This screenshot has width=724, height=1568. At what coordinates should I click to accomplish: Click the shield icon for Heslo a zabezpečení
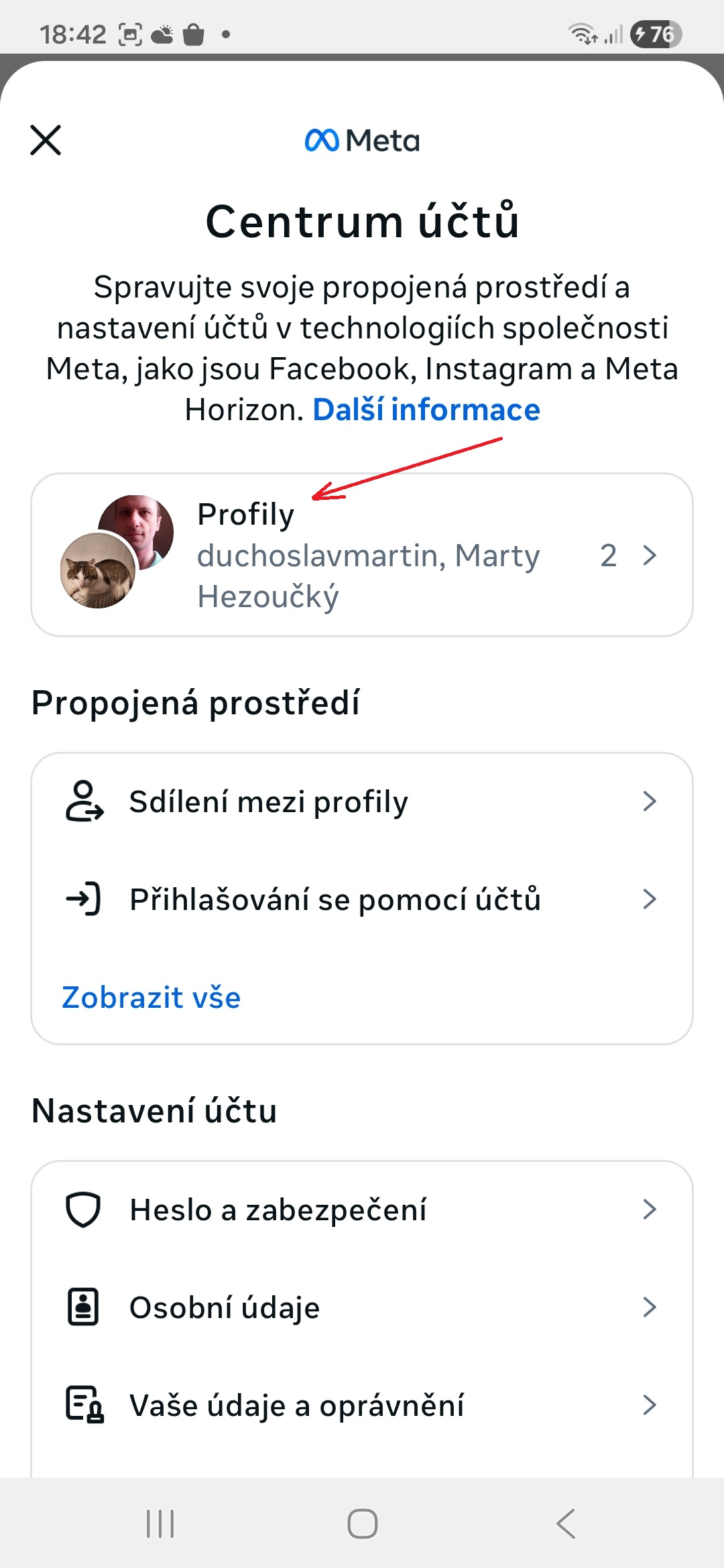pyautogui.click(x=83, y=1209)
